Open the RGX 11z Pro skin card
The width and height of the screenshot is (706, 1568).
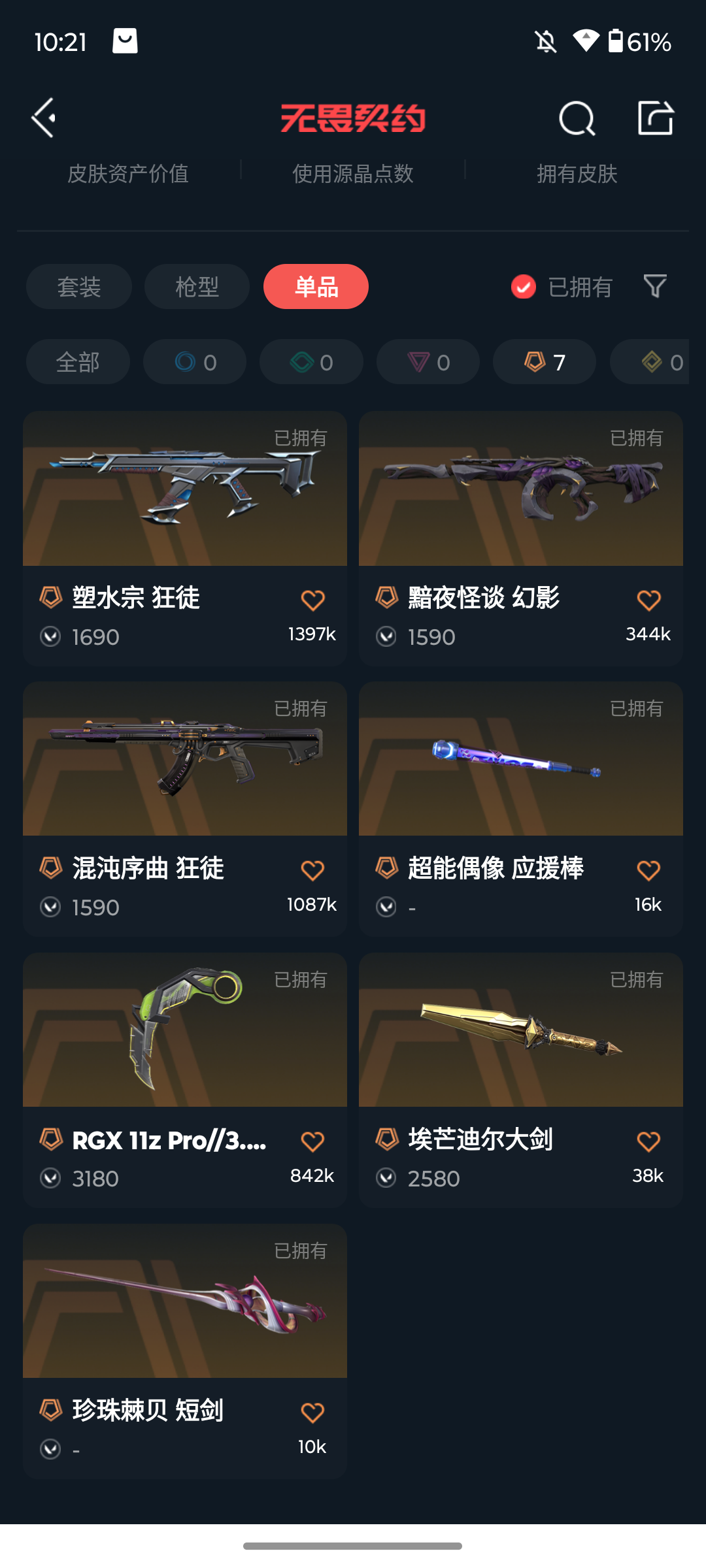pos(185,1080)
